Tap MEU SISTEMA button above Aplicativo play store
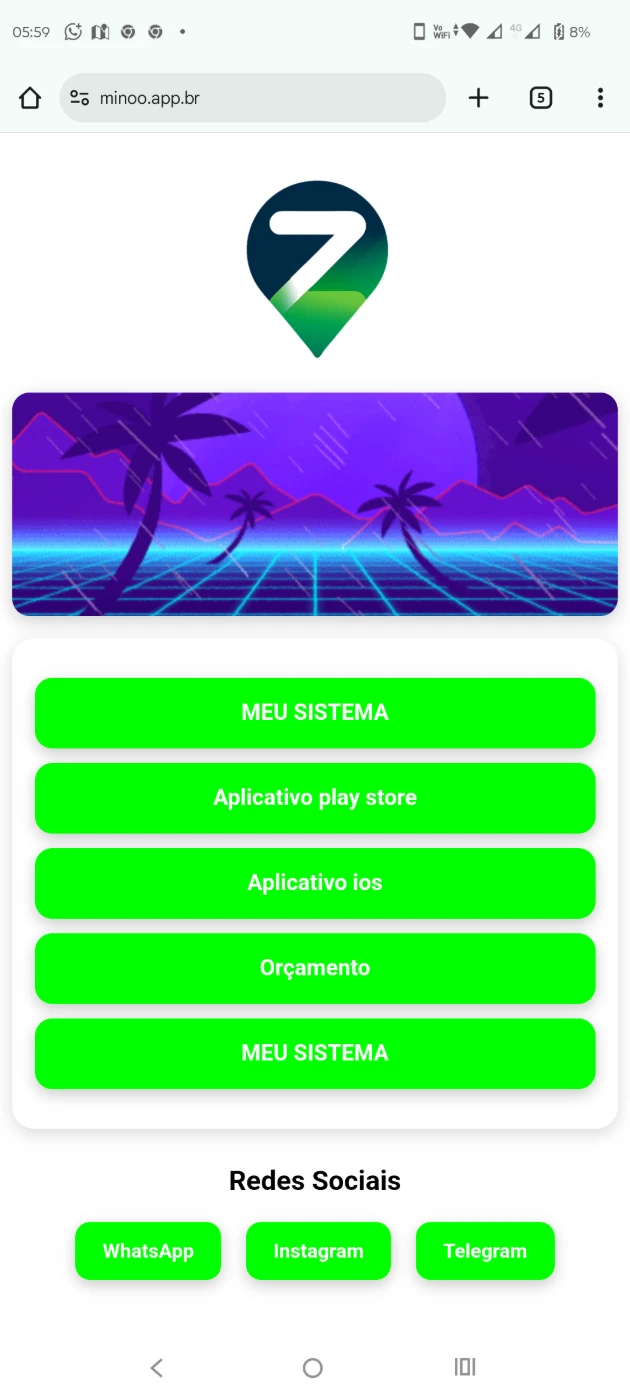 click(315, 713)
